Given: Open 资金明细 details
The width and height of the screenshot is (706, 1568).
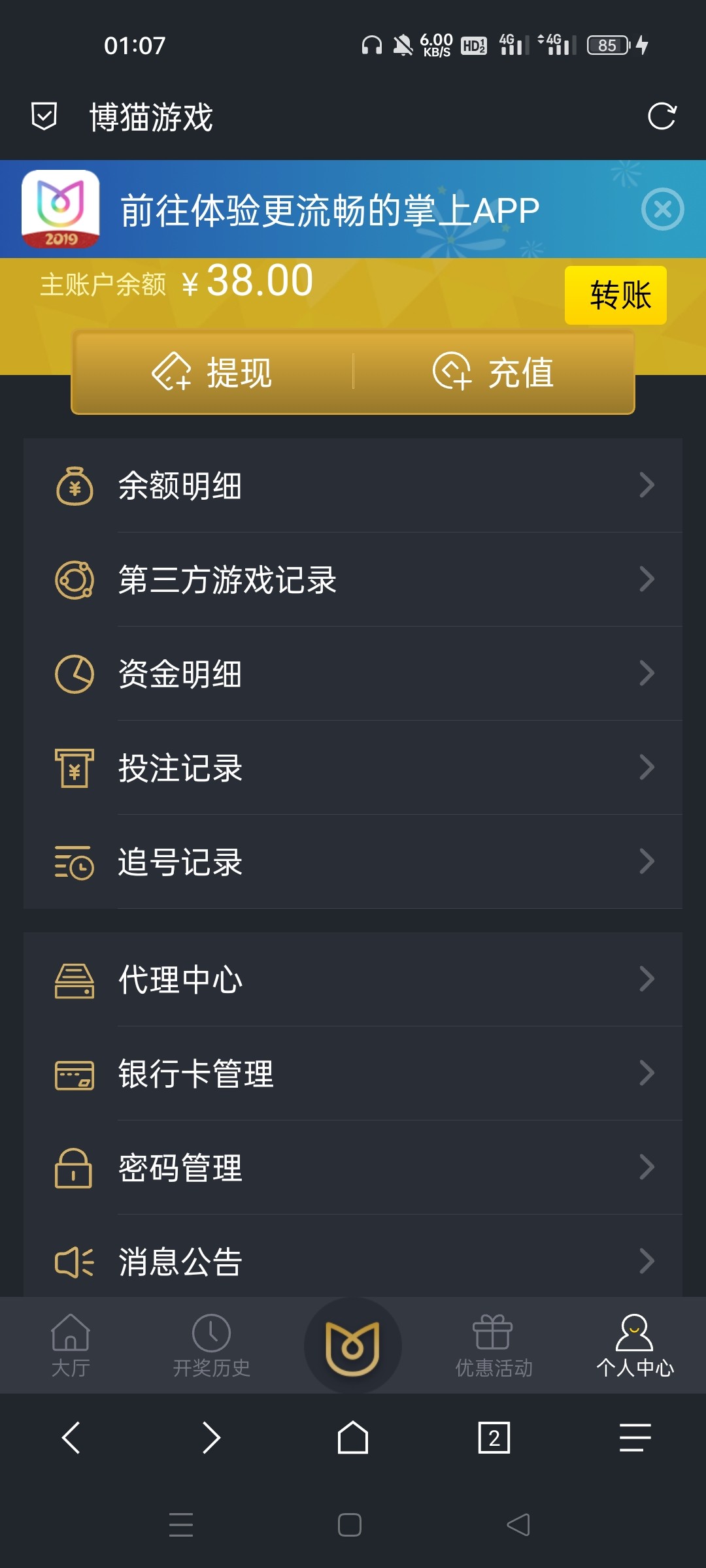Looking at the screenshot, I should point(353,674).
